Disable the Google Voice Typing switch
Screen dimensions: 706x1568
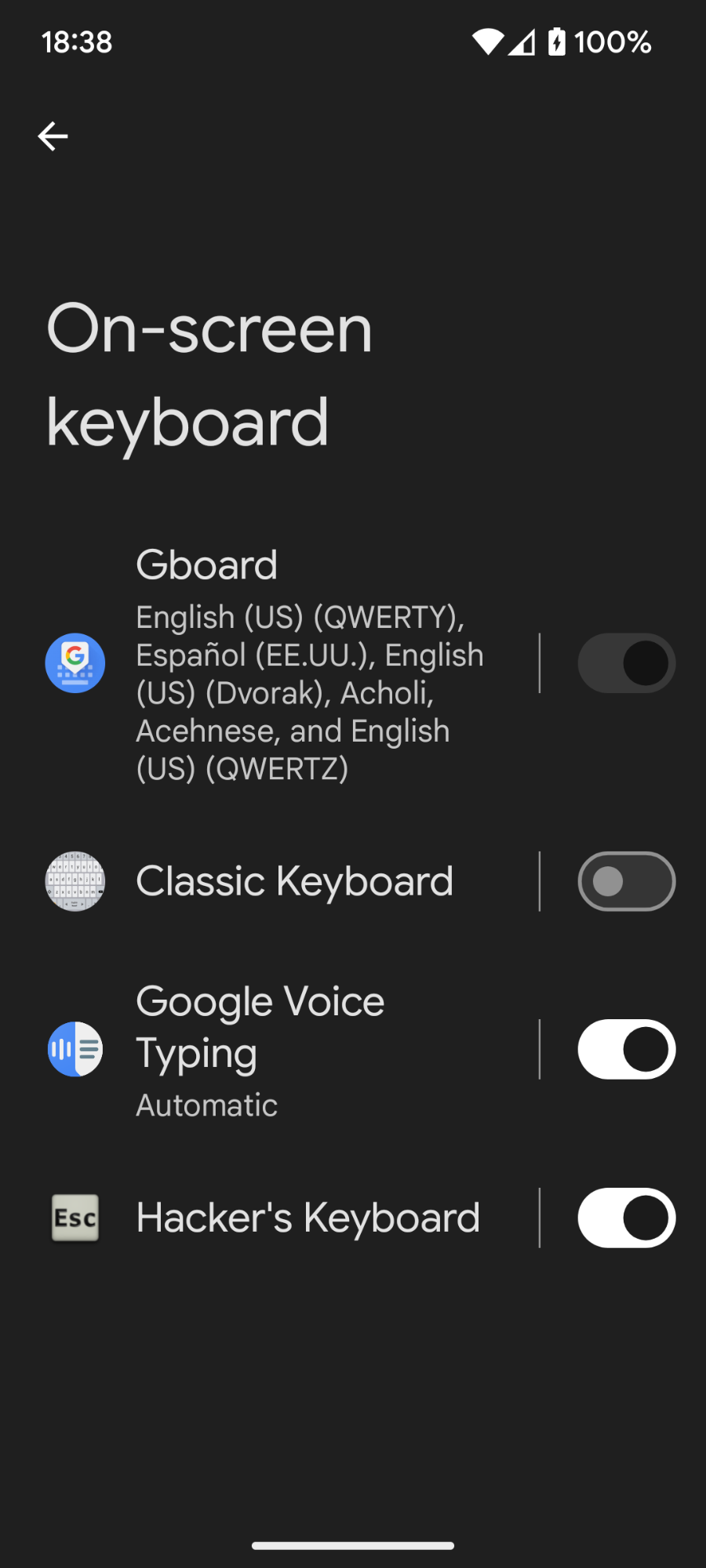coord(626,1049)
